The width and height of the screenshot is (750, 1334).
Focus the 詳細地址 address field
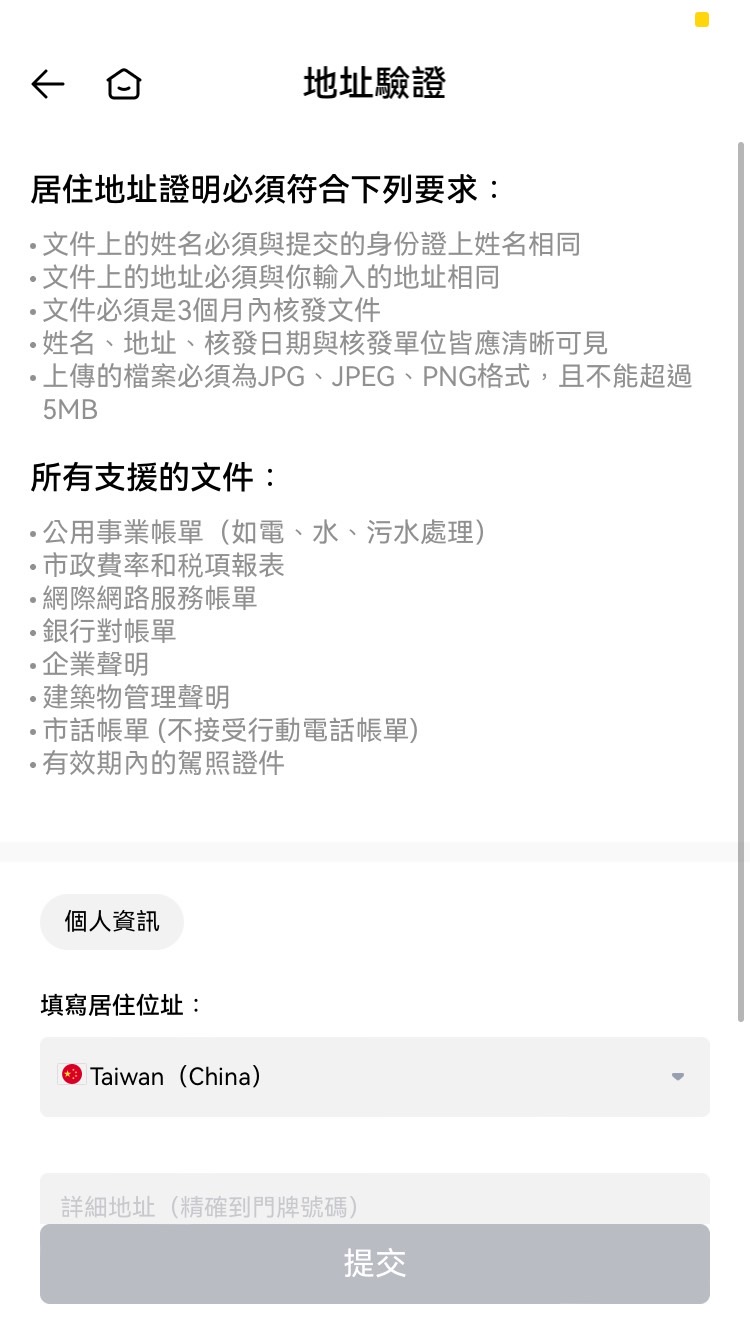pyautogui.click(x=375, y=1200)
